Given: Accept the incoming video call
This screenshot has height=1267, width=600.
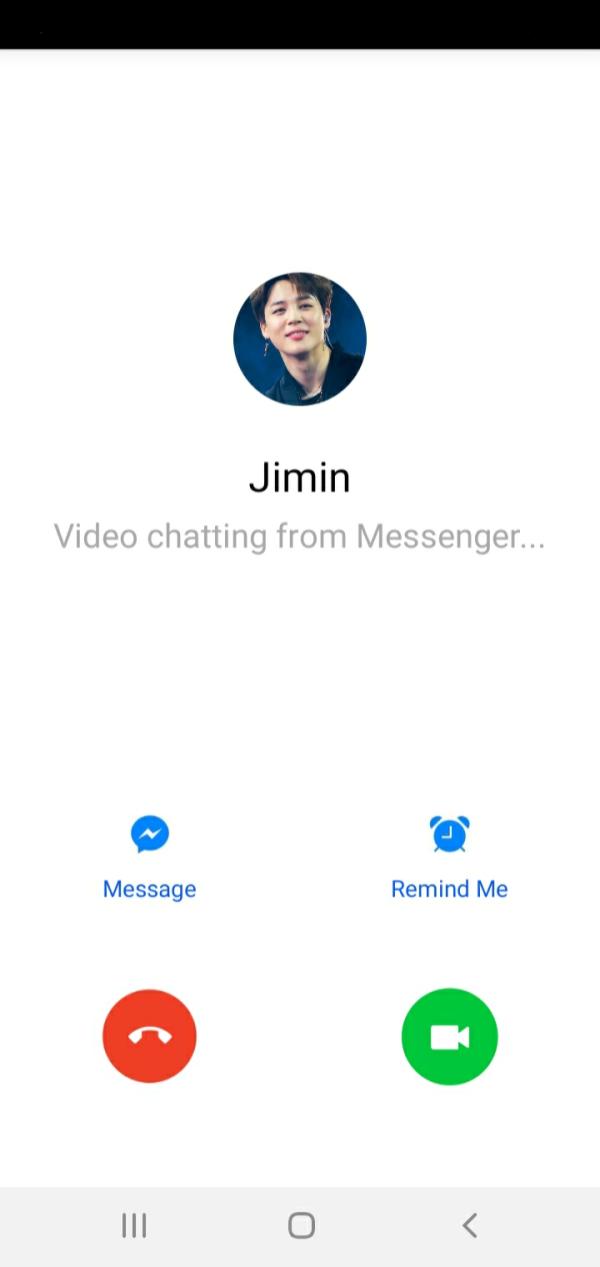Looking at the screenshot, I should tap(450, 1036).
